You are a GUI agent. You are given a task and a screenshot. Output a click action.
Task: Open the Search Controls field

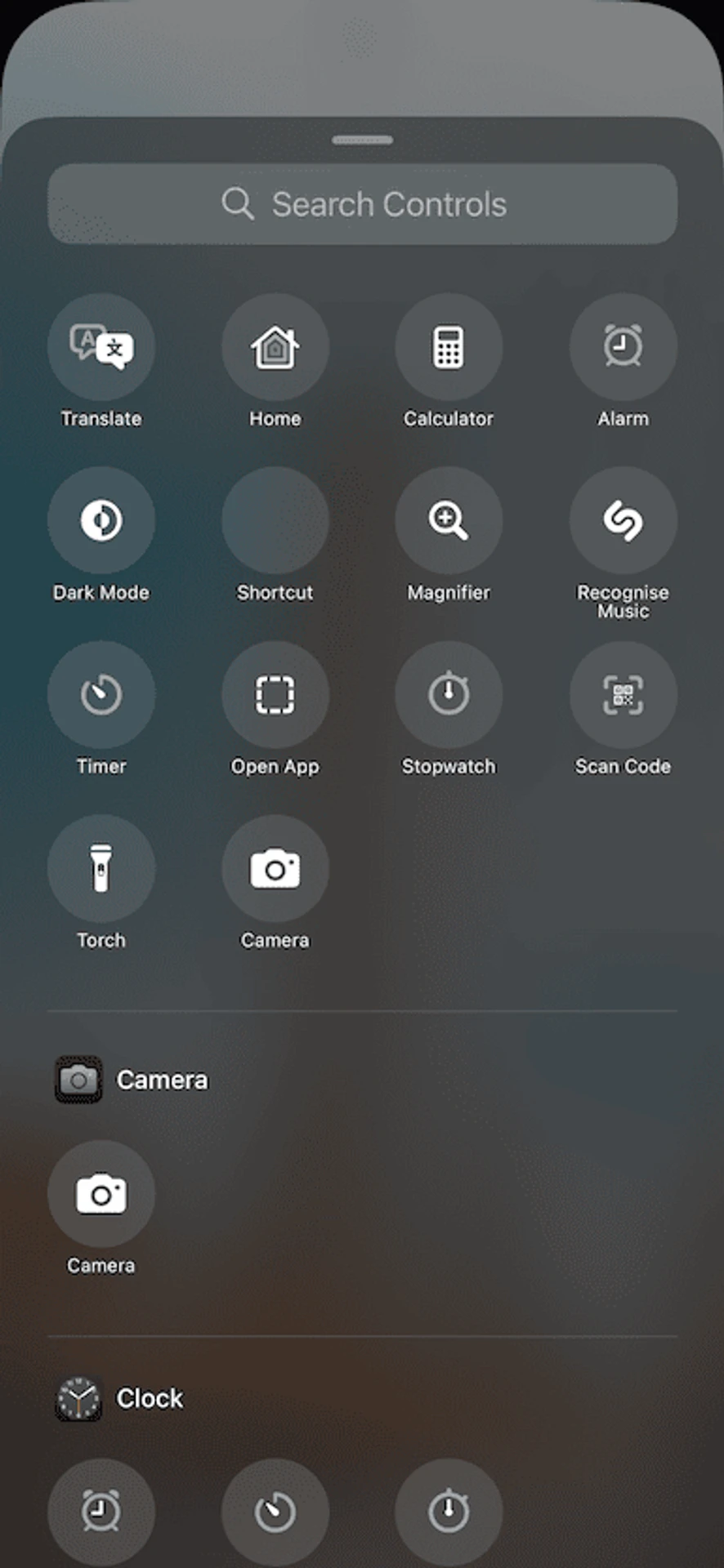362,204
